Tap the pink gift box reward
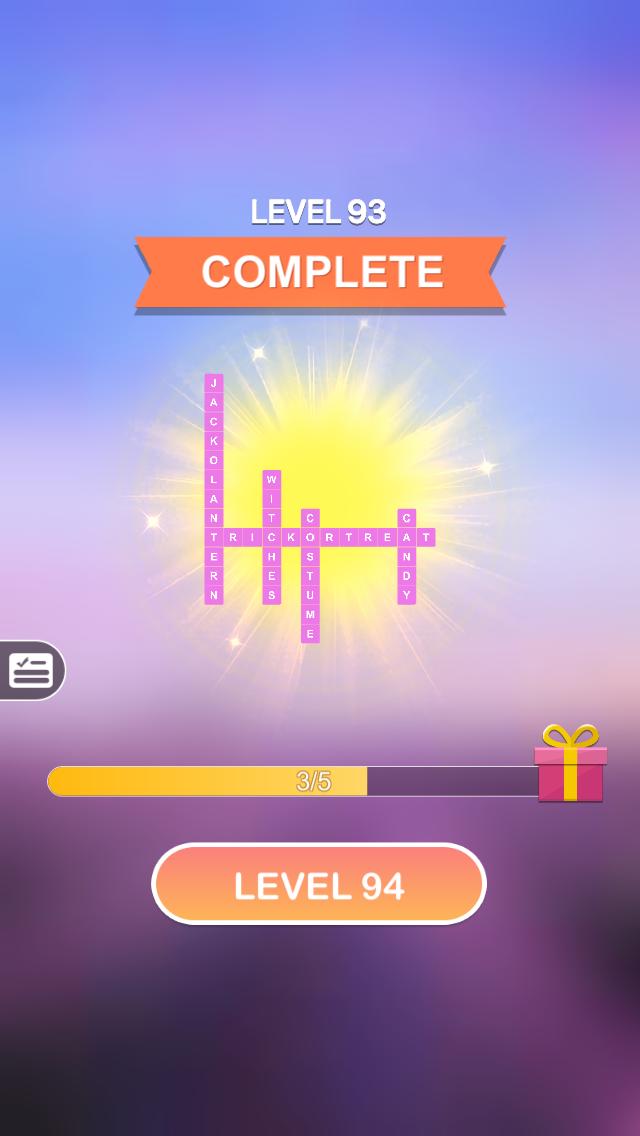This screenshot has width=640, height=1136. (x=570, y=764)
